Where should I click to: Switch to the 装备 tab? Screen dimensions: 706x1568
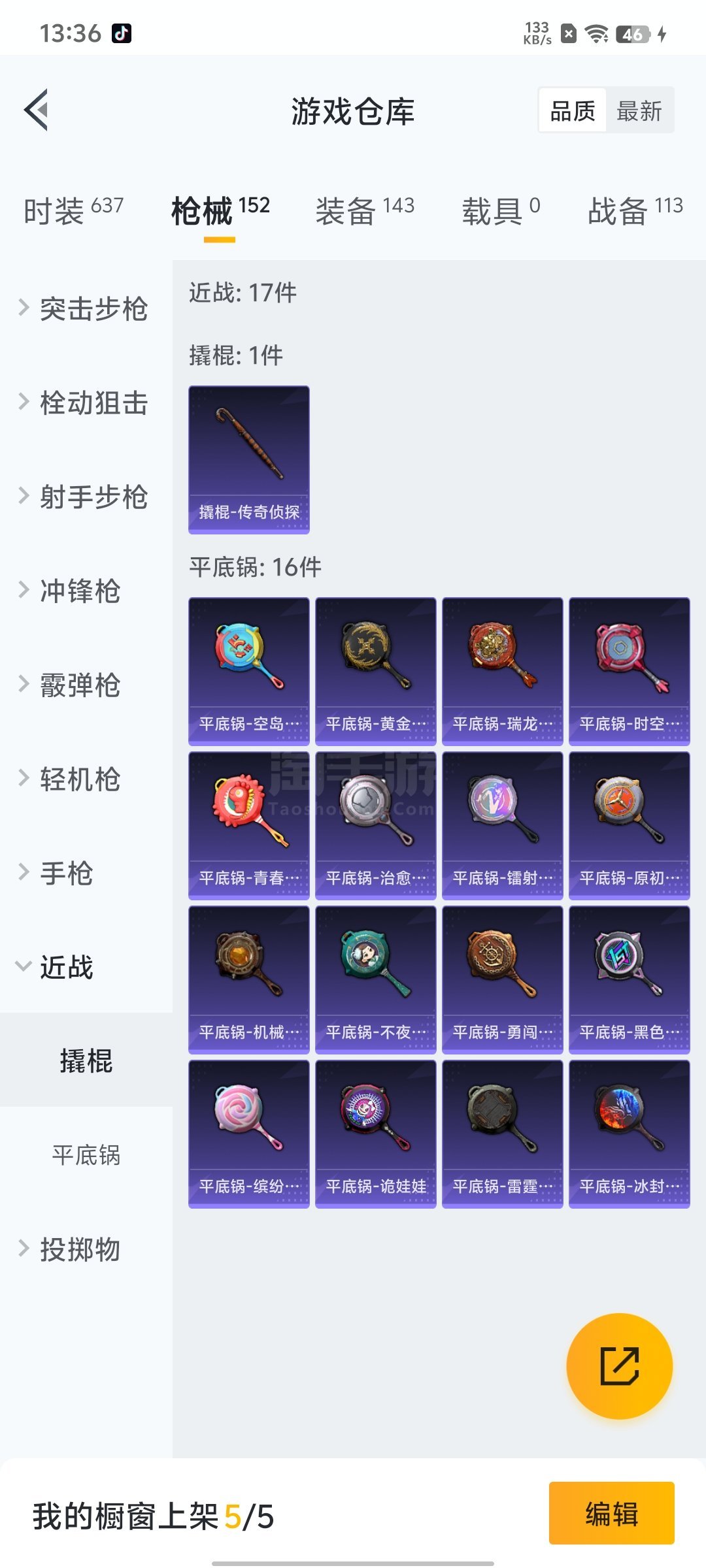coord(364,210)
